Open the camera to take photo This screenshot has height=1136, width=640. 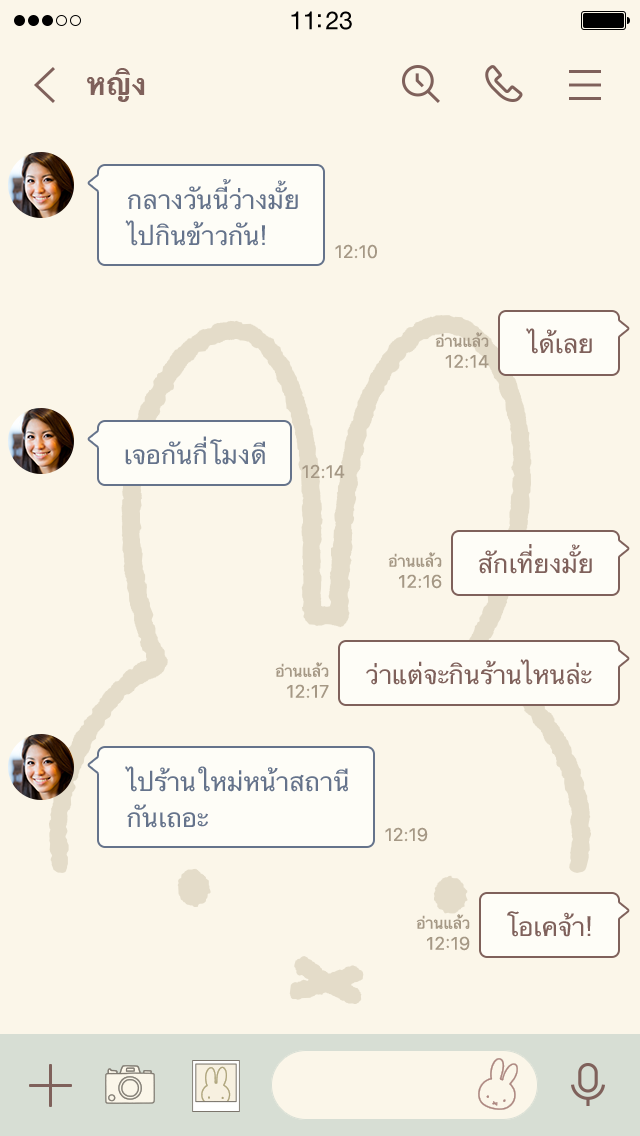click(130, 1085)
